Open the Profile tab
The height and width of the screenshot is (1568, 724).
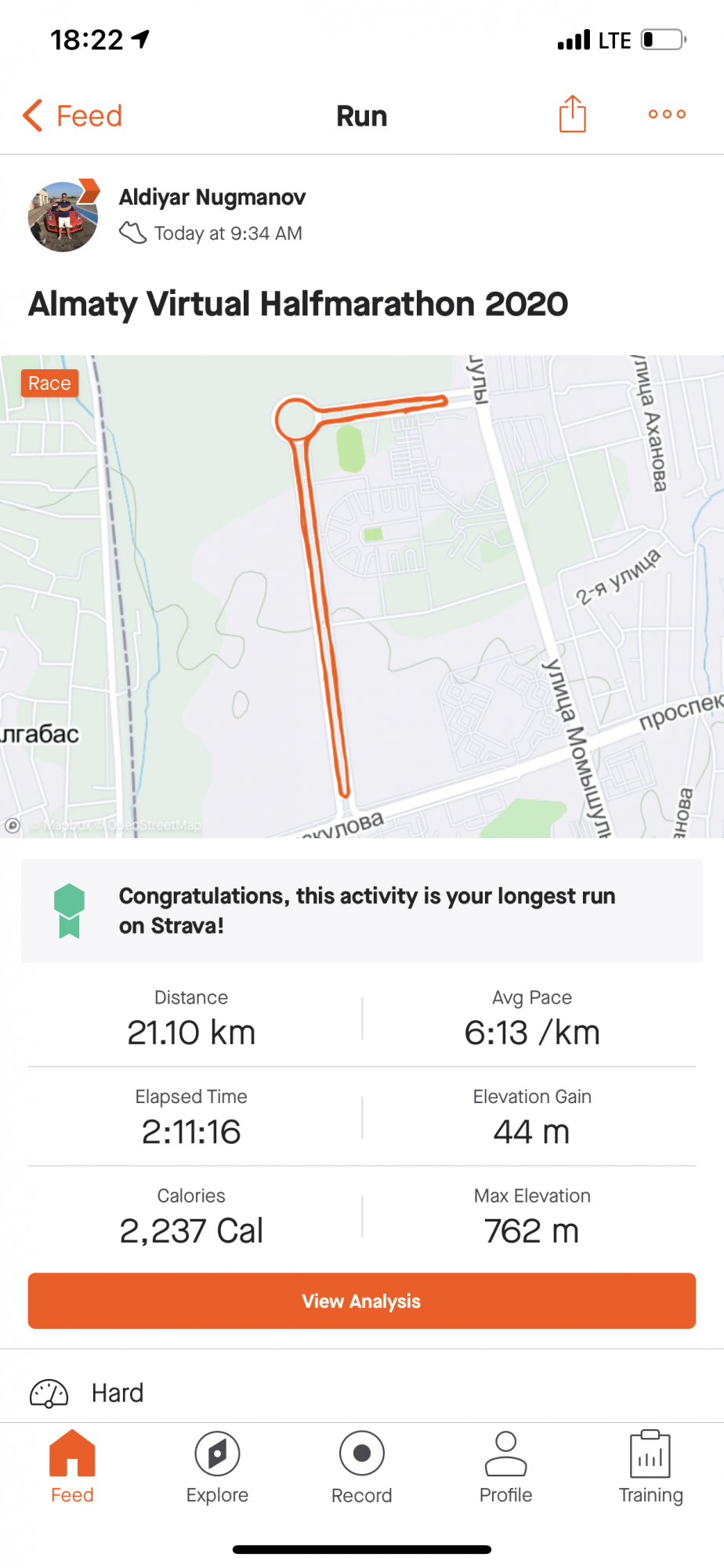(x=506, y=1466)
